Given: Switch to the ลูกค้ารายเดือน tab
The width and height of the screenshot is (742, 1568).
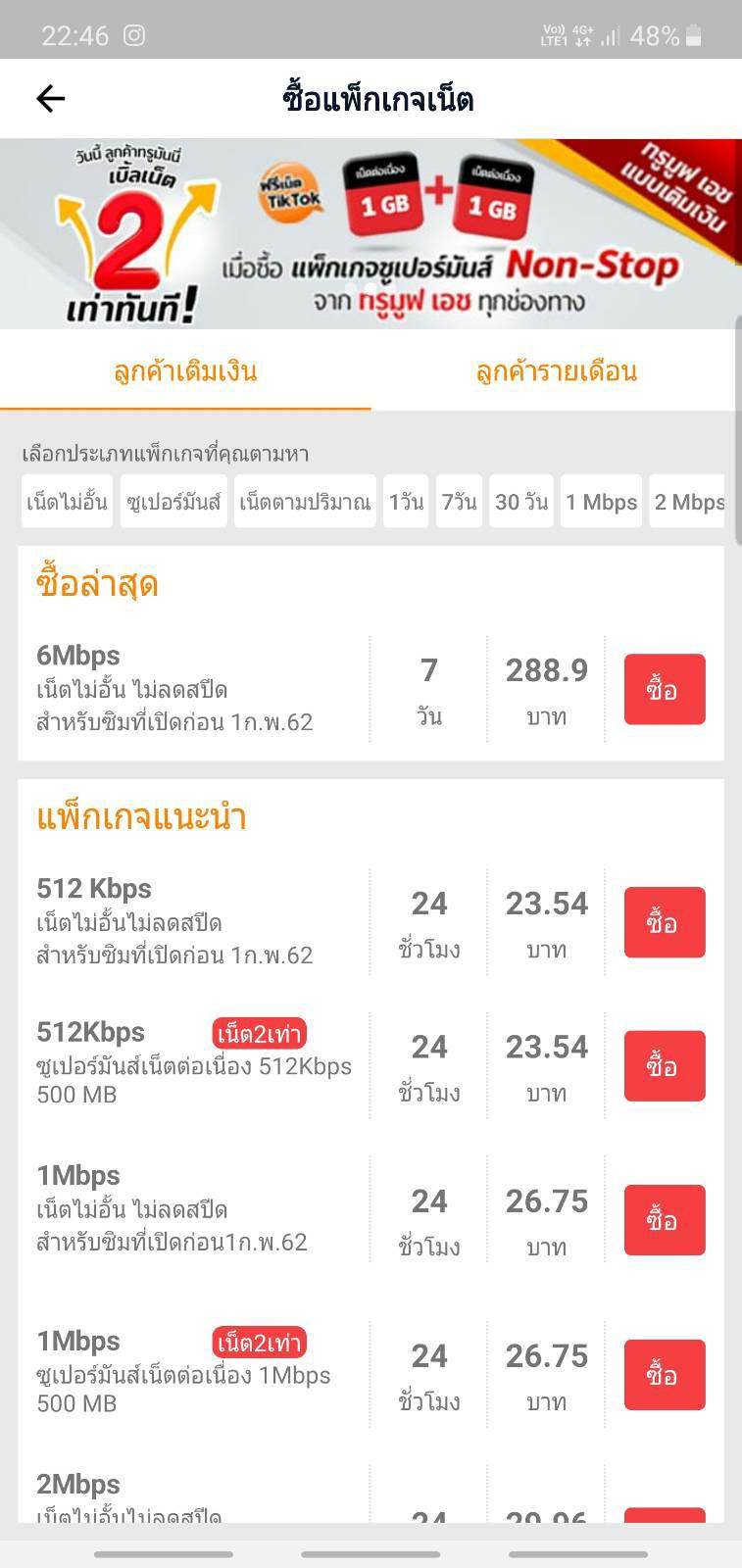Looking at the screenshot, I should [x=556, y=371].
